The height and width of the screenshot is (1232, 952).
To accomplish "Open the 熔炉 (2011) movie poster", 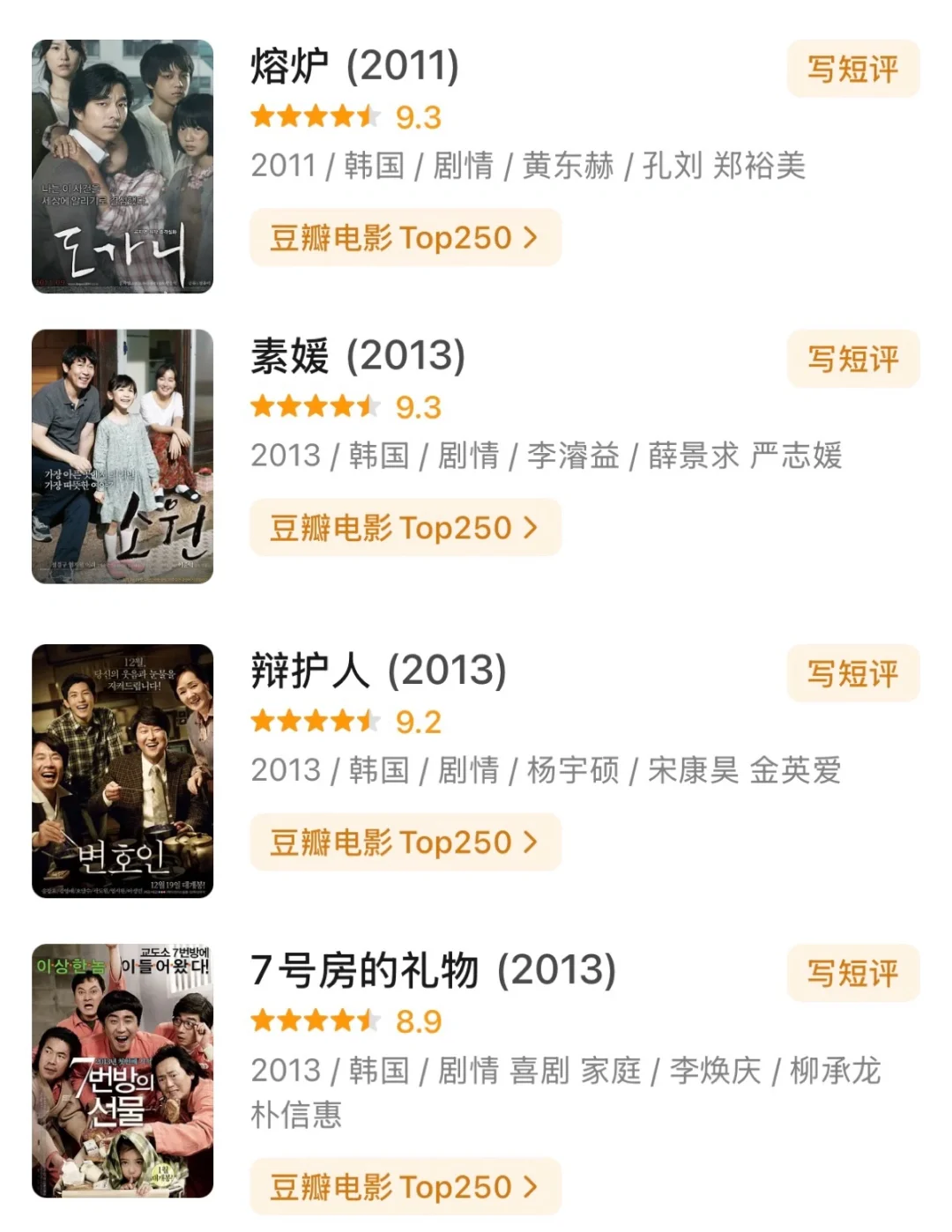I will (x=123, y=167).
